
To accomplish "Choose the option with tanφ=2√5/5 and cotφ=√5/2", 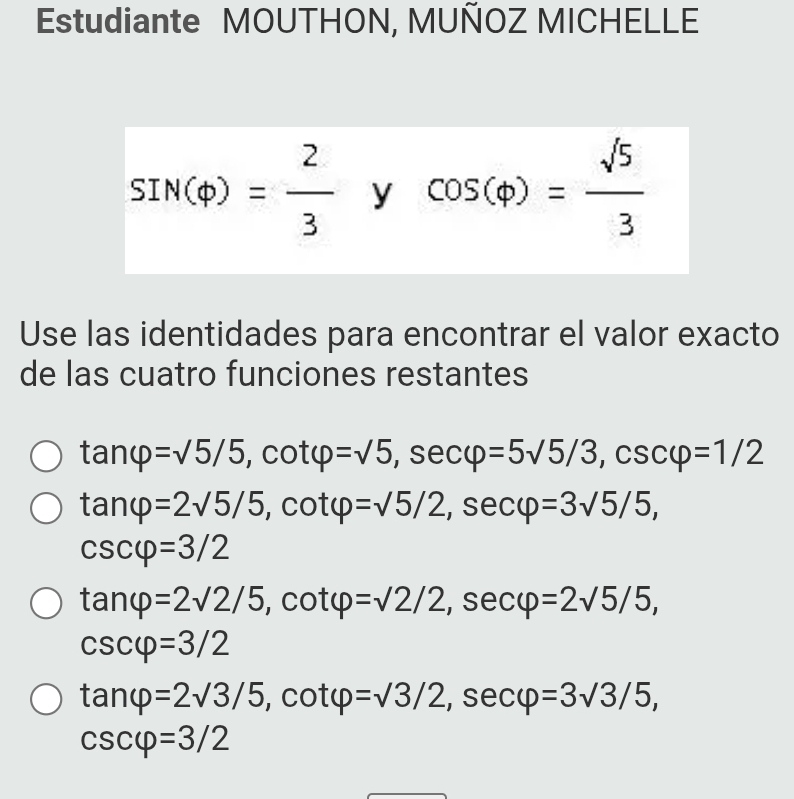I will (46, 509).
